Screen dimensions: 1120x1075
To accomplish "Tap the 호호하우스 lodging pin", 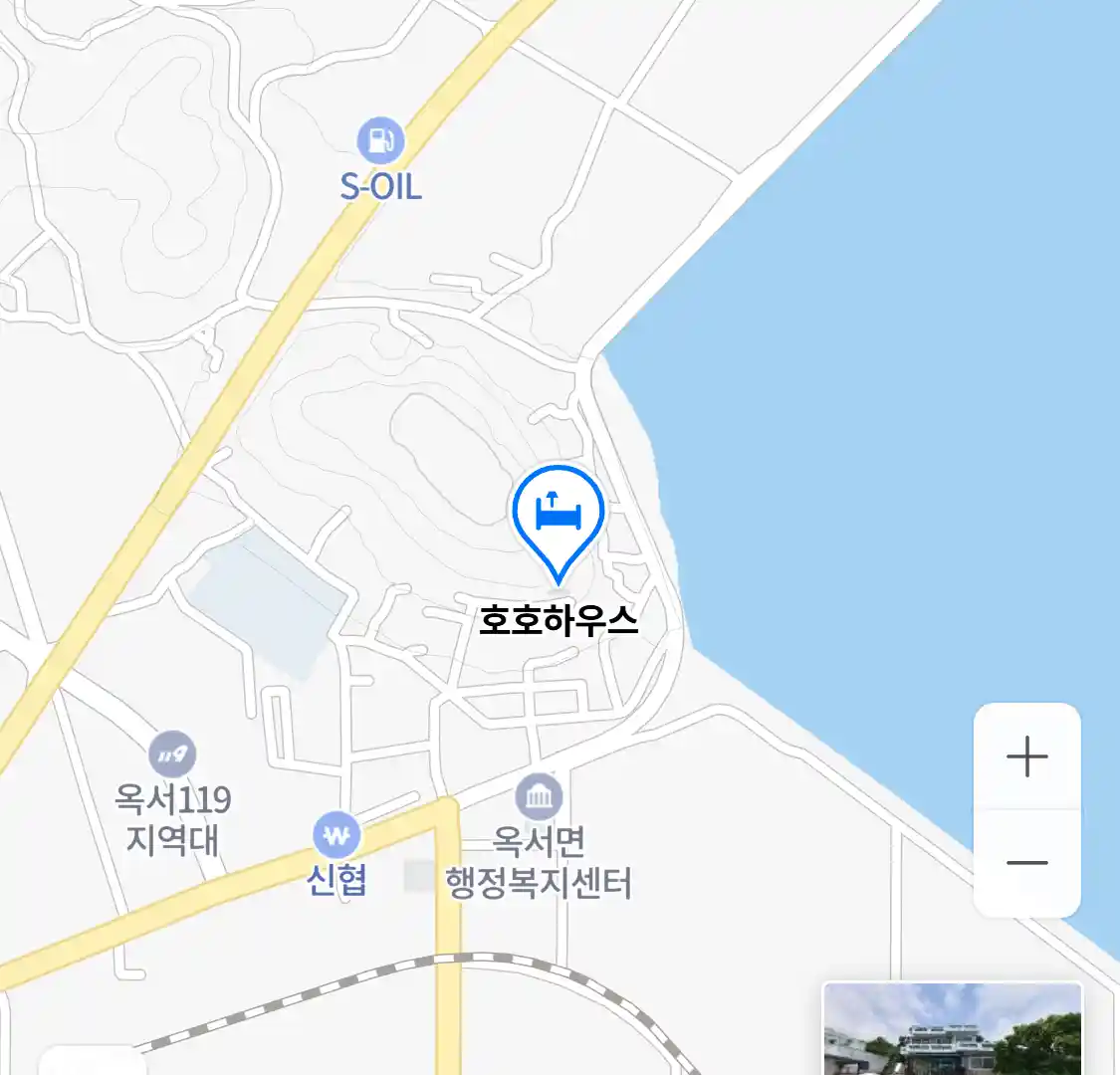I will click(559, 518).
